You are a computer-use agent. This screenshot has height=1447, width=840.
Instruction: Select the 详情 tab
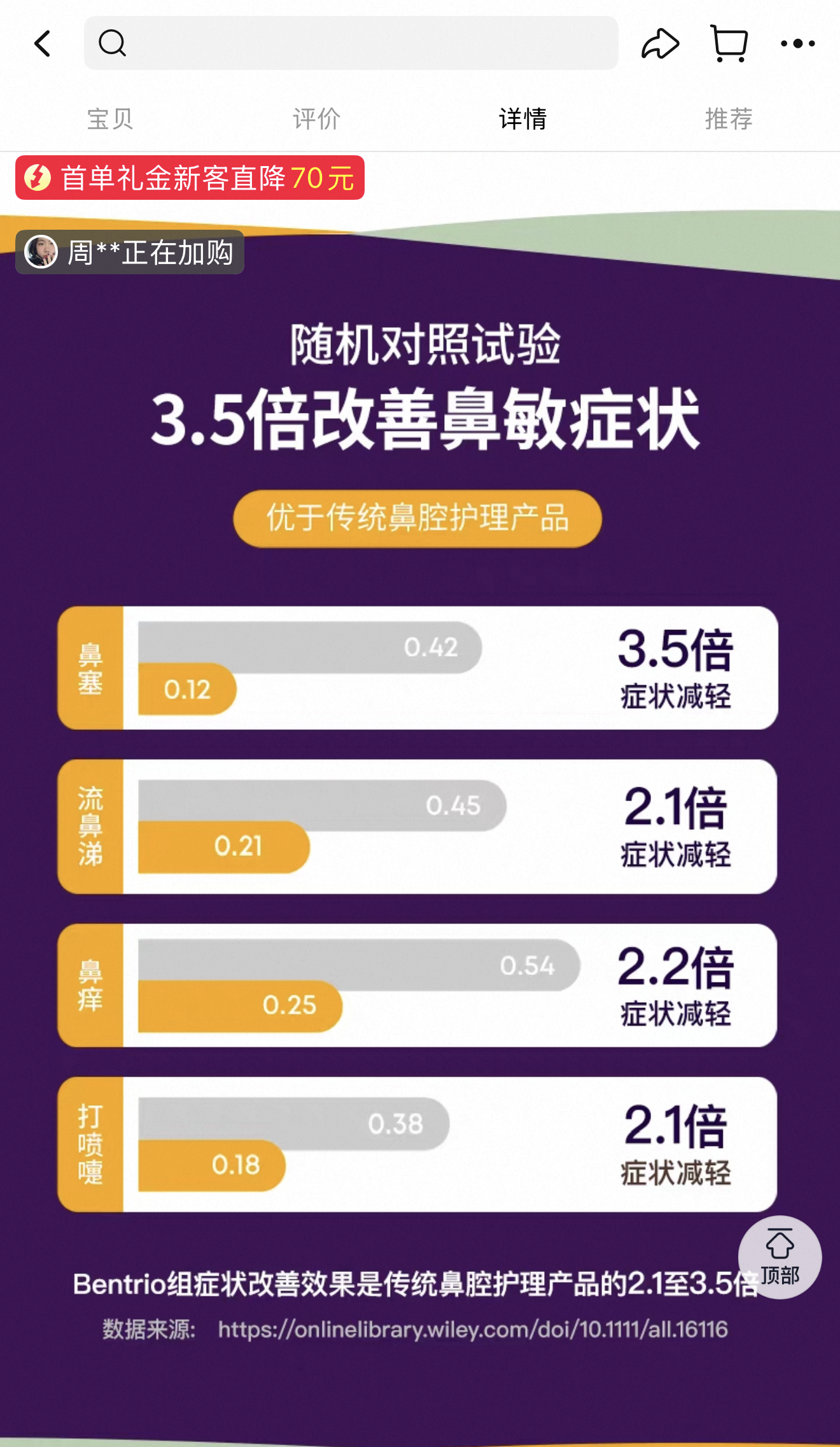click(x=522, y=119)
